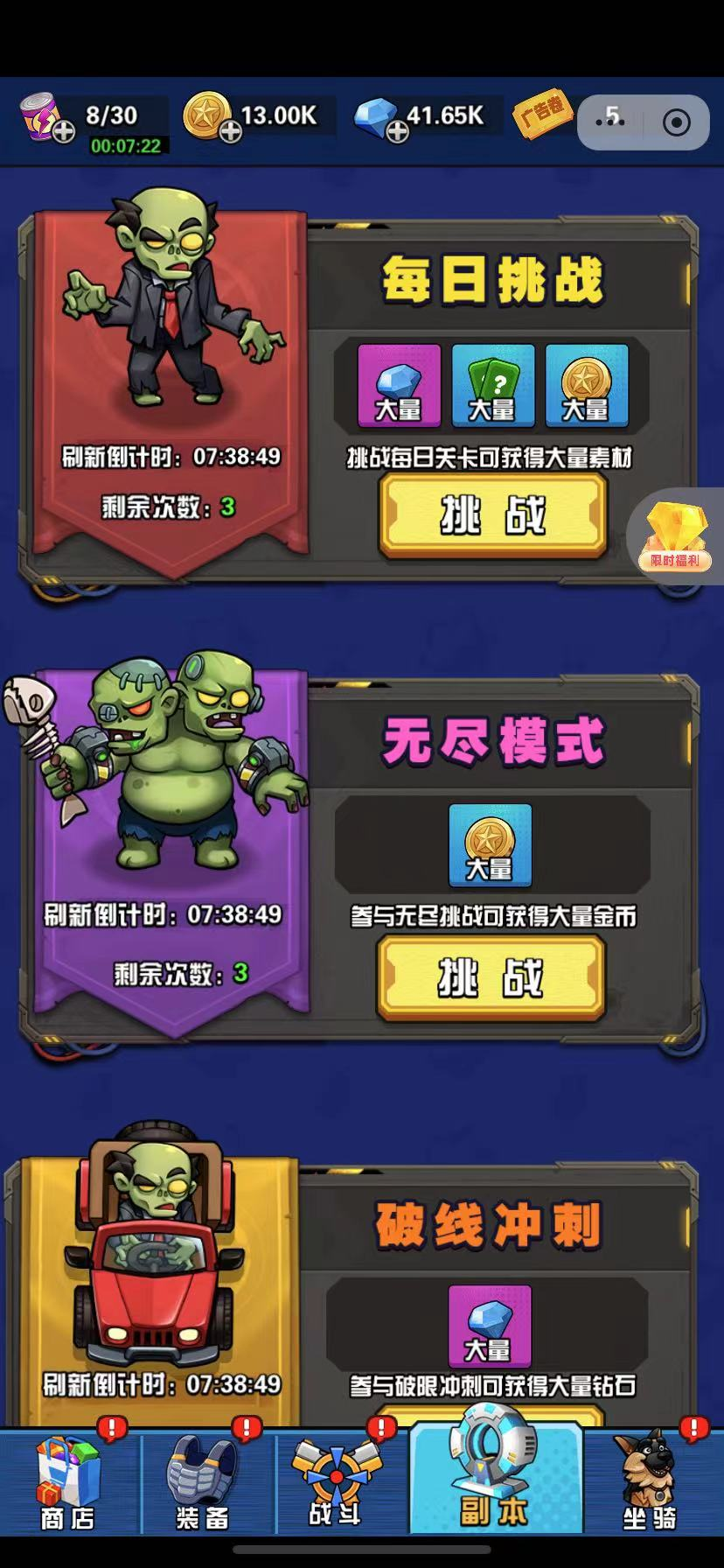View gold coin reward in 无尽模式

[x=490, y=845]
